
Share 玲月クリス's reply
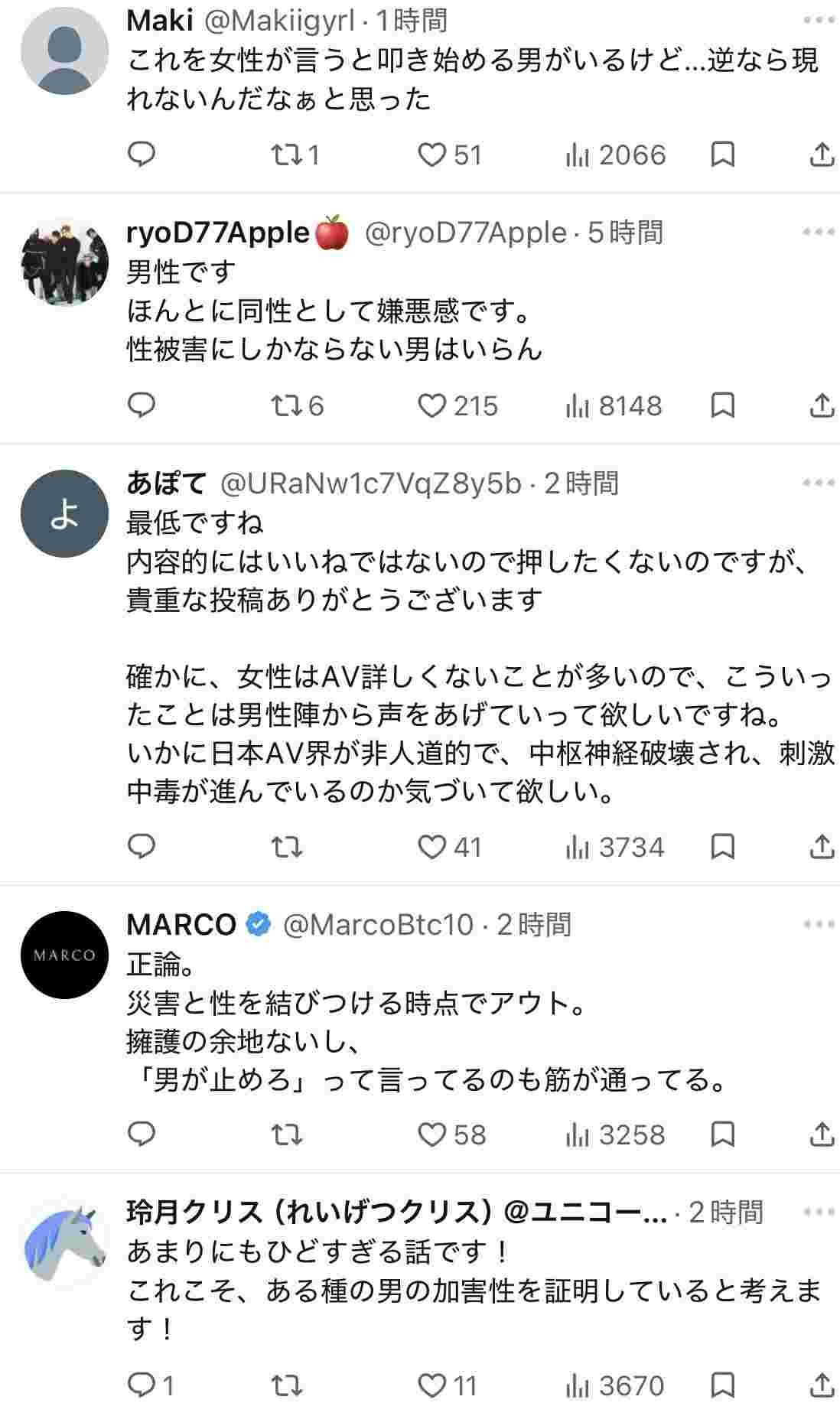821,1385
